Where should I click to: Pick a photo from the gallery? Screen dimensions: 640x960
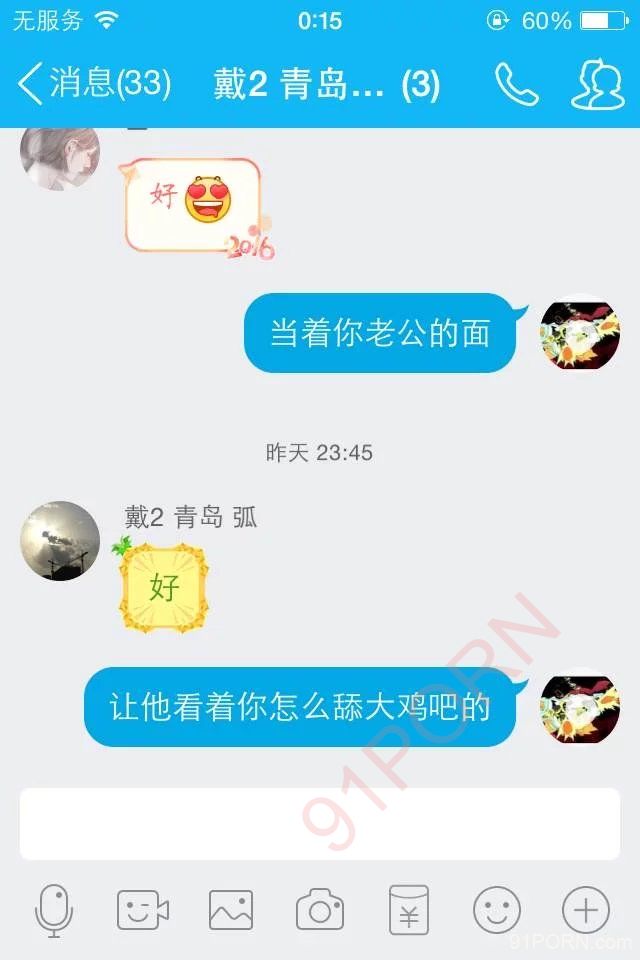point(231,910)
